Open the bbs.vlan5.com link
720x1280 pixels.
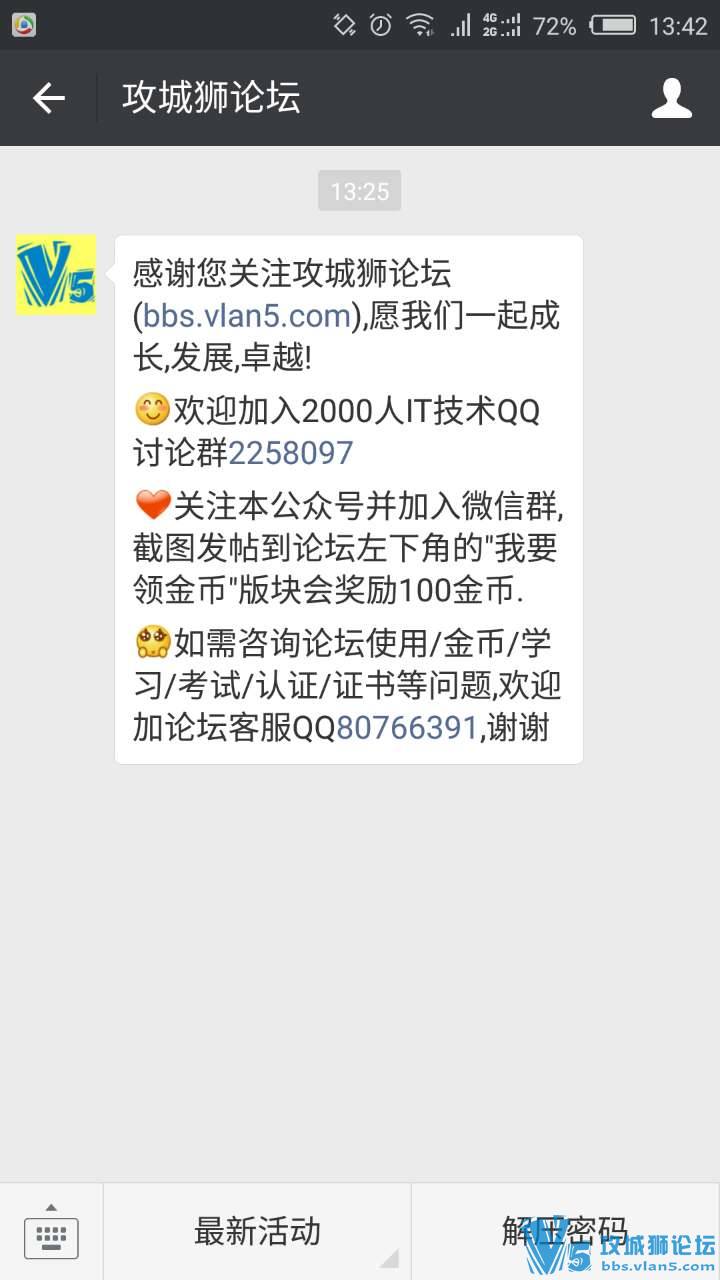(x=246, y=316)
